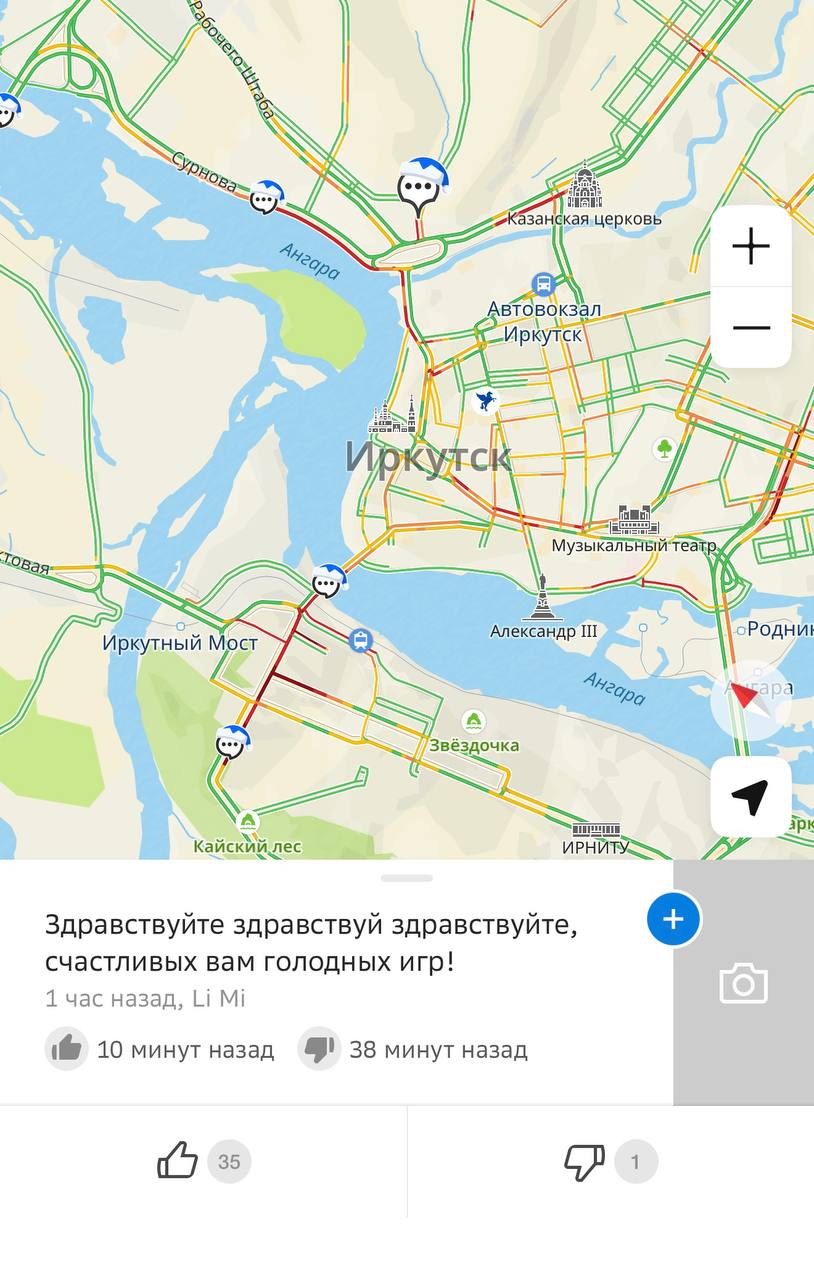The width and height of the screenshot is (814, 1280).
Task: Open the large chat marker near Казанская церковь
Action: pyautogui.click(x=419, y=187)
